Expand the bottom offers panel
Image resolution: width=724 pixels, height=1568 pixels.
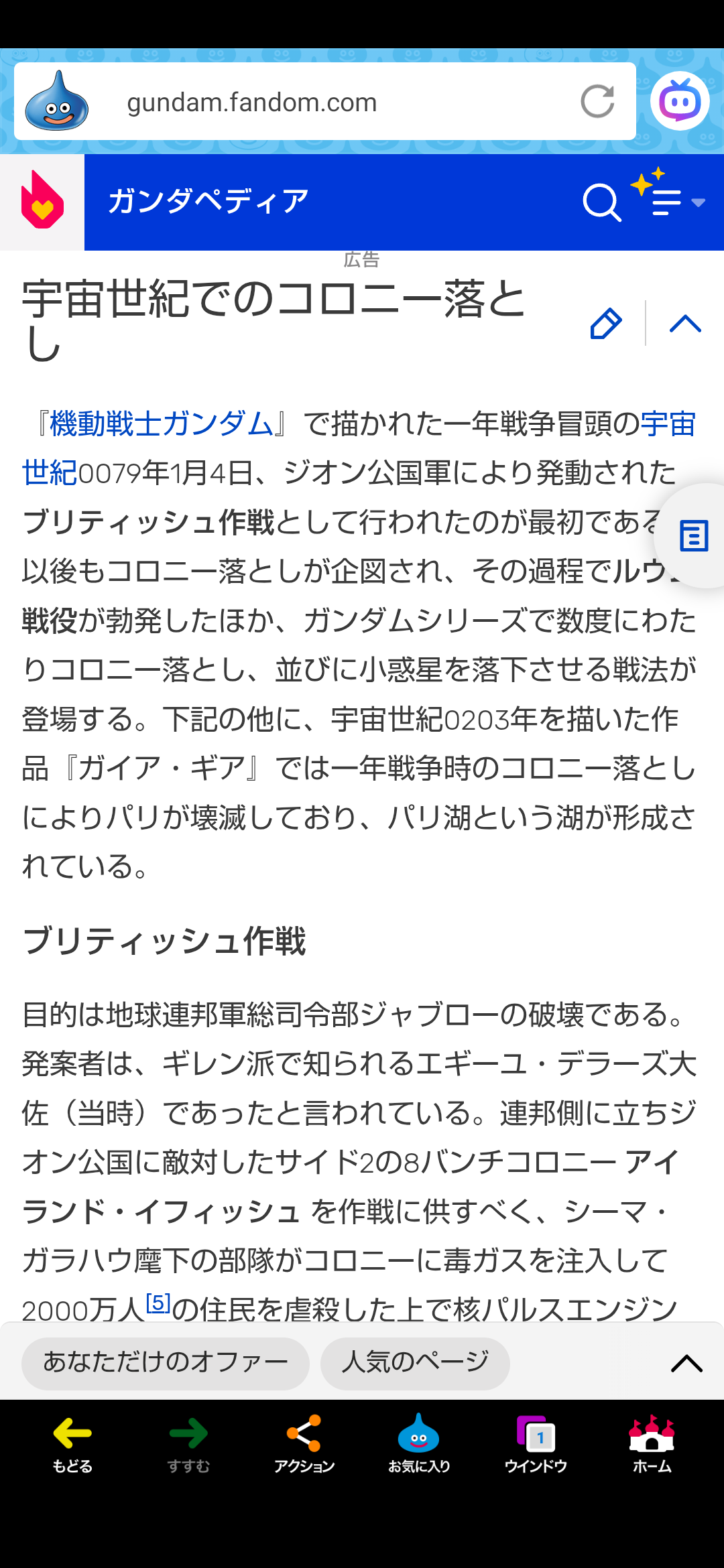686,1363
